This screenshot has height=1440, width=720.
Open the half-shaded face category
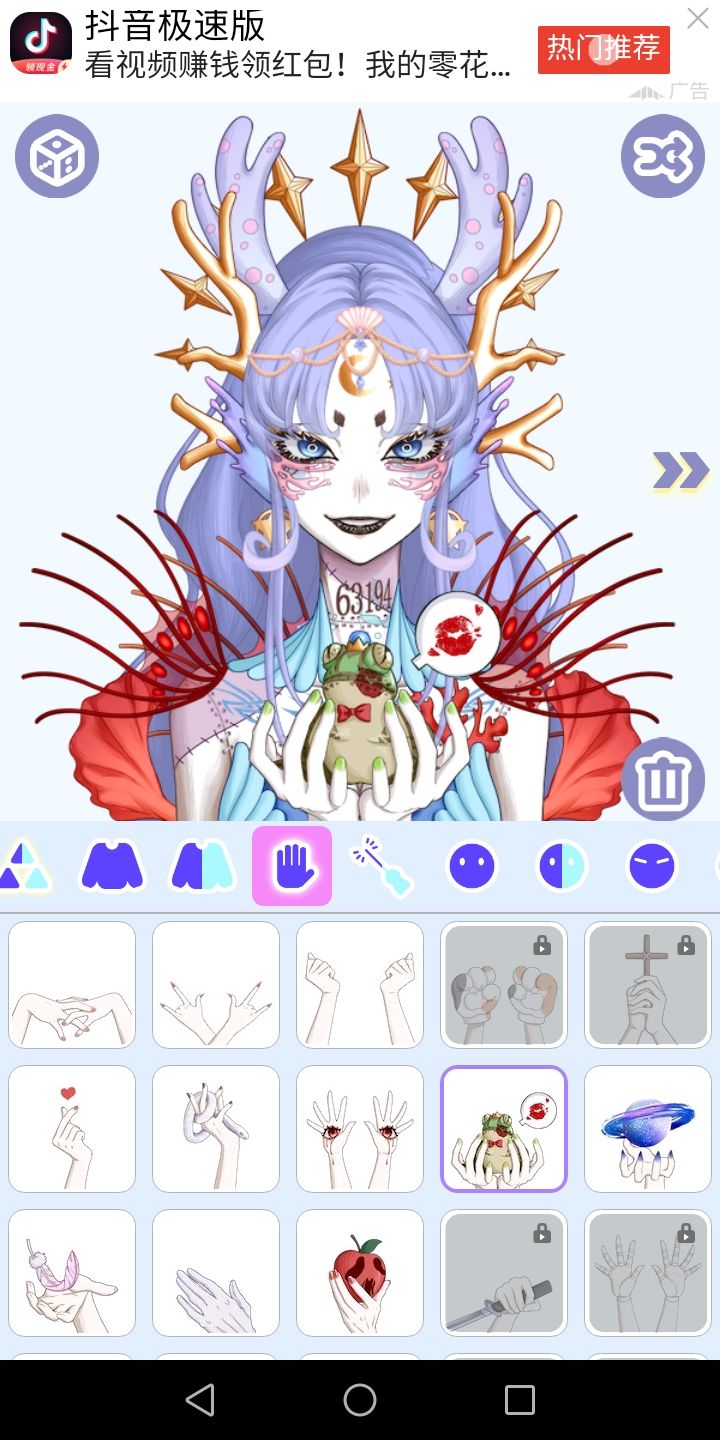click(x=563, y=866)
